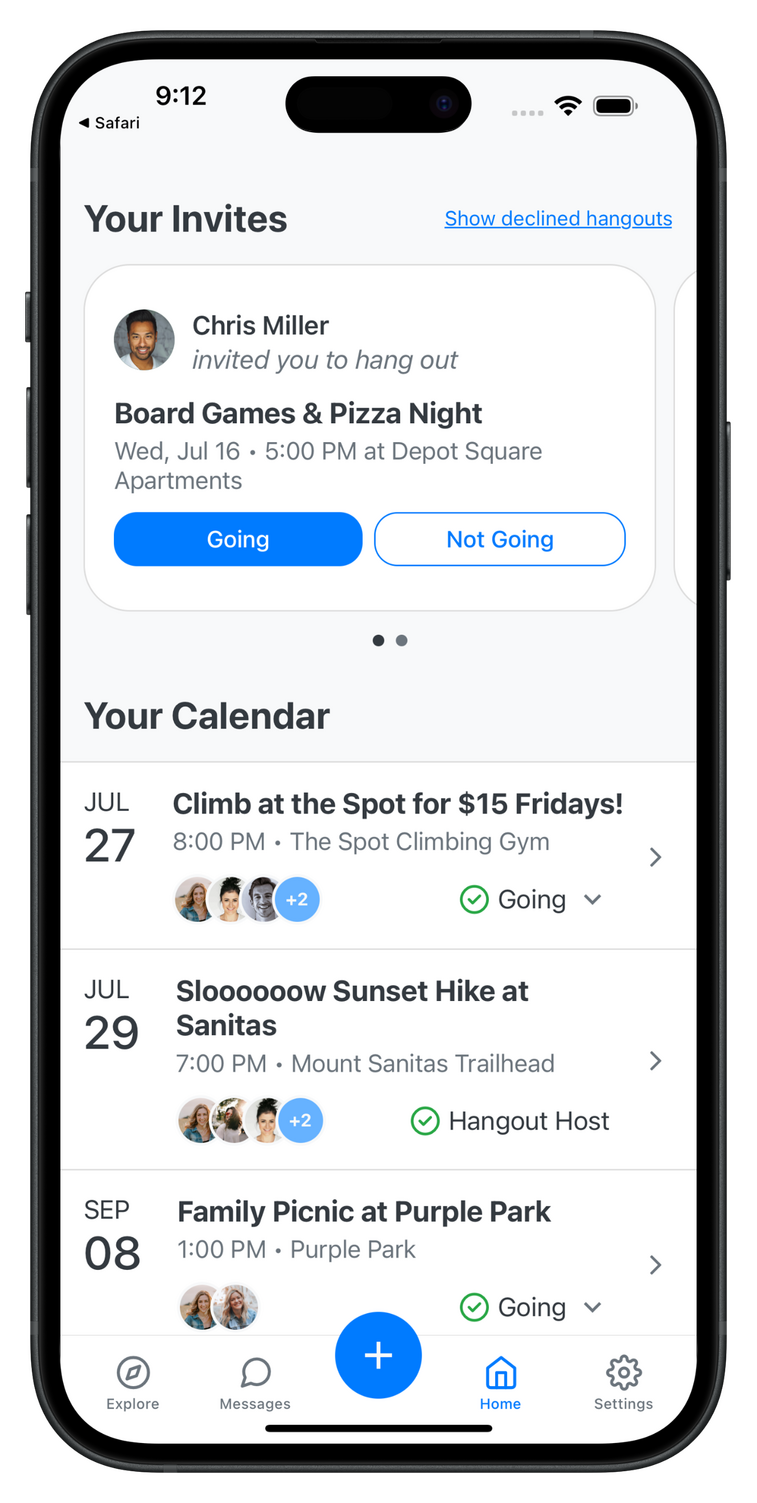Jump to the second invite page dot
The width and height of the screenshot is (757, 1503).
(402, 641)
